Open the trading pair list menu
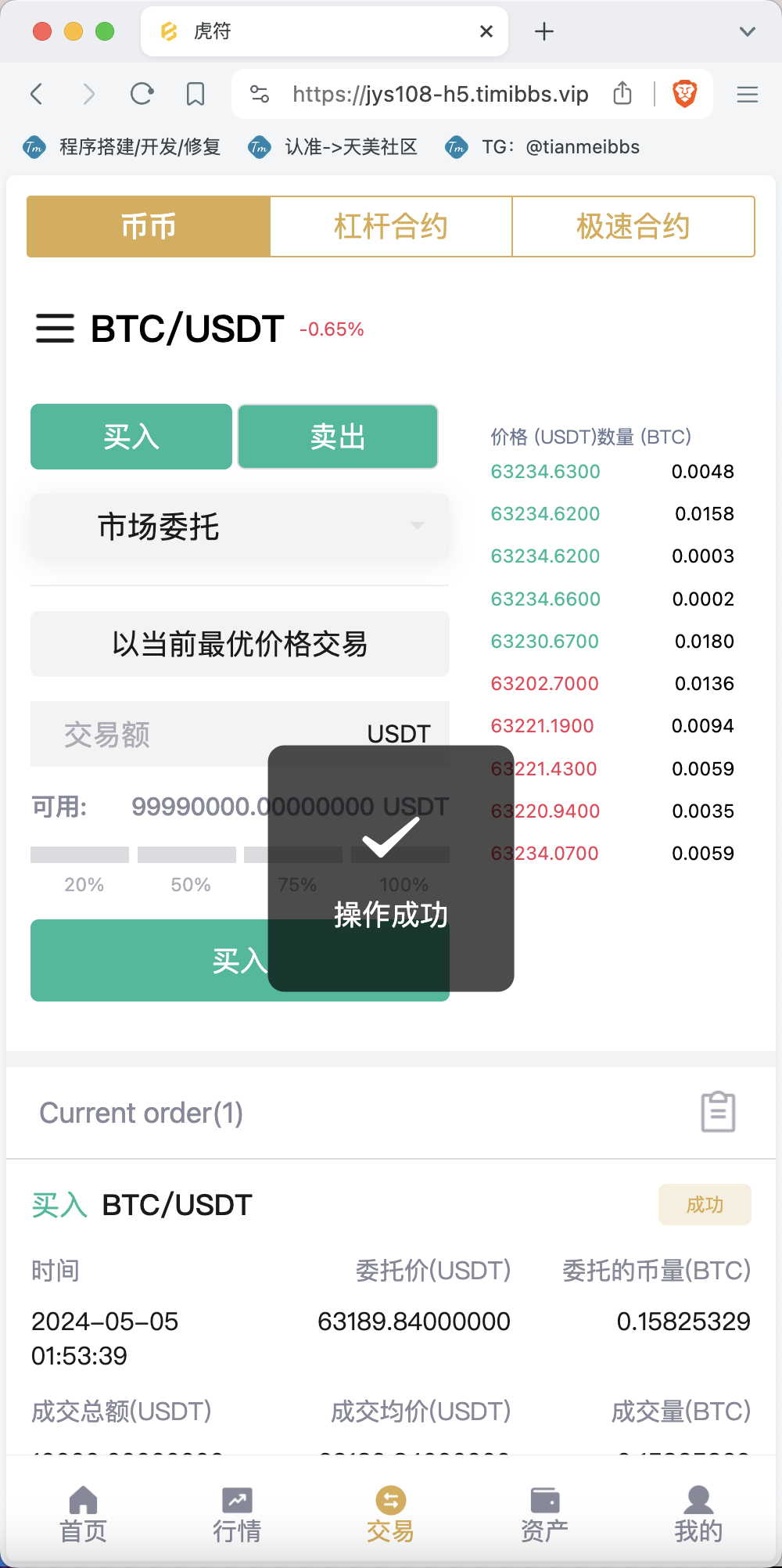782x1568 pixels. pyautogui.click(x=55, y=329)
